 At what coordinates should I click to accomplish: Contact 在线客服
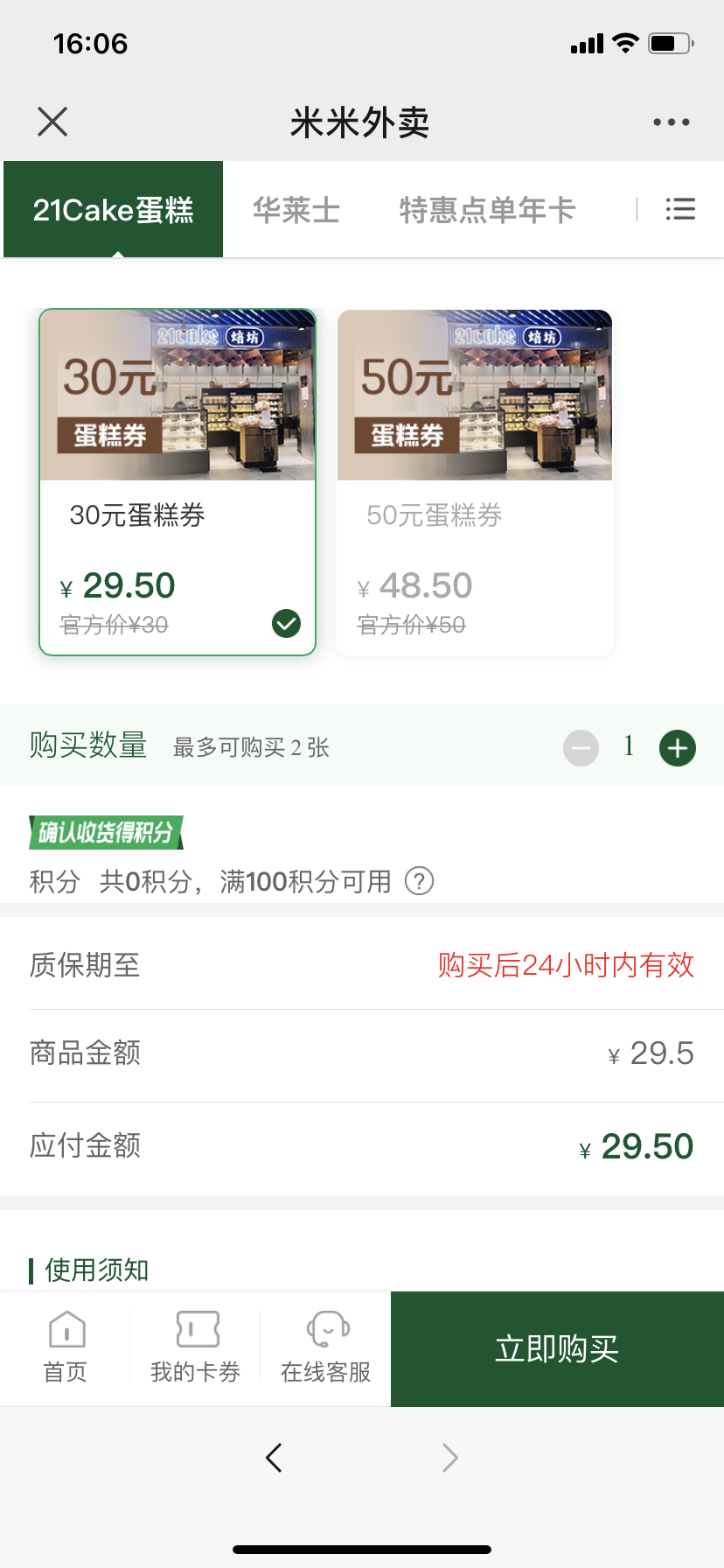[326, 1347]
